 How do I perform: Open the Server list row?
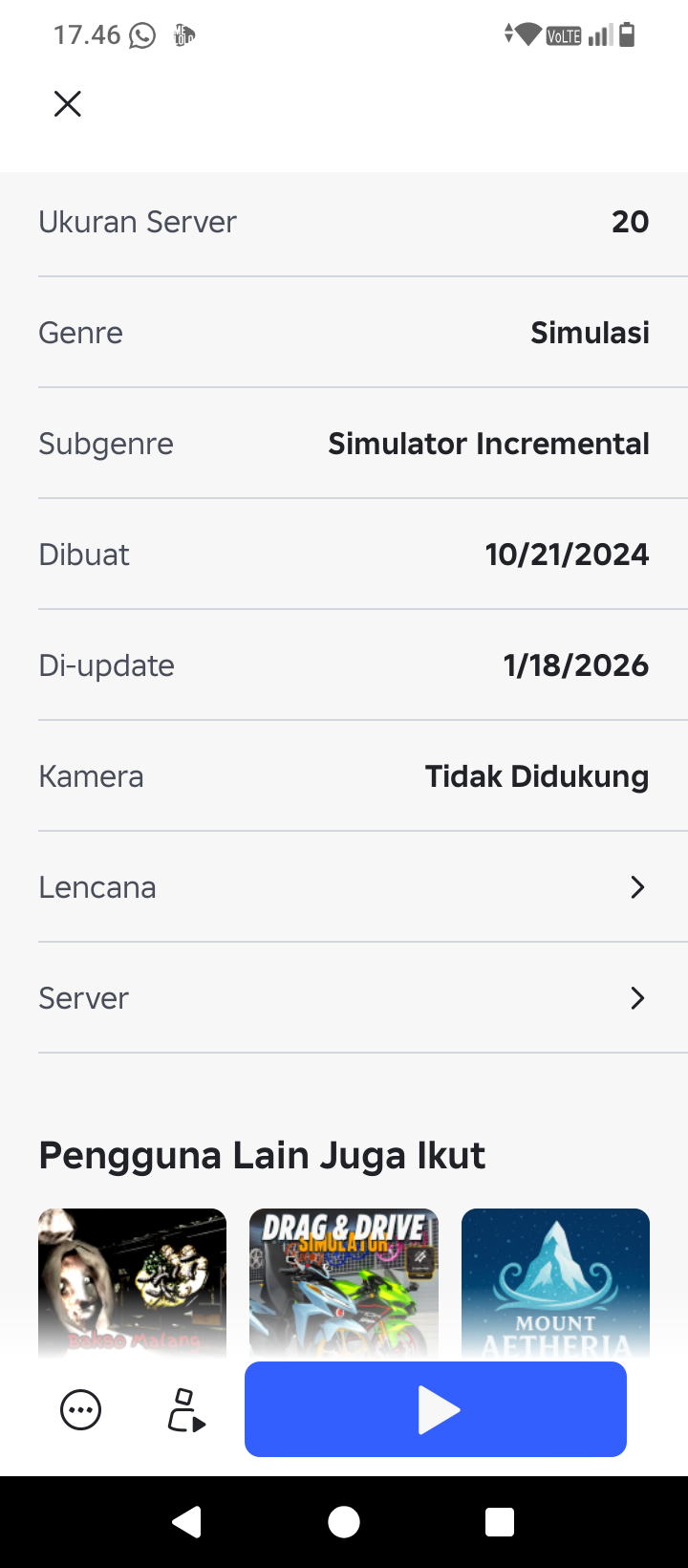tap(344, 998)
